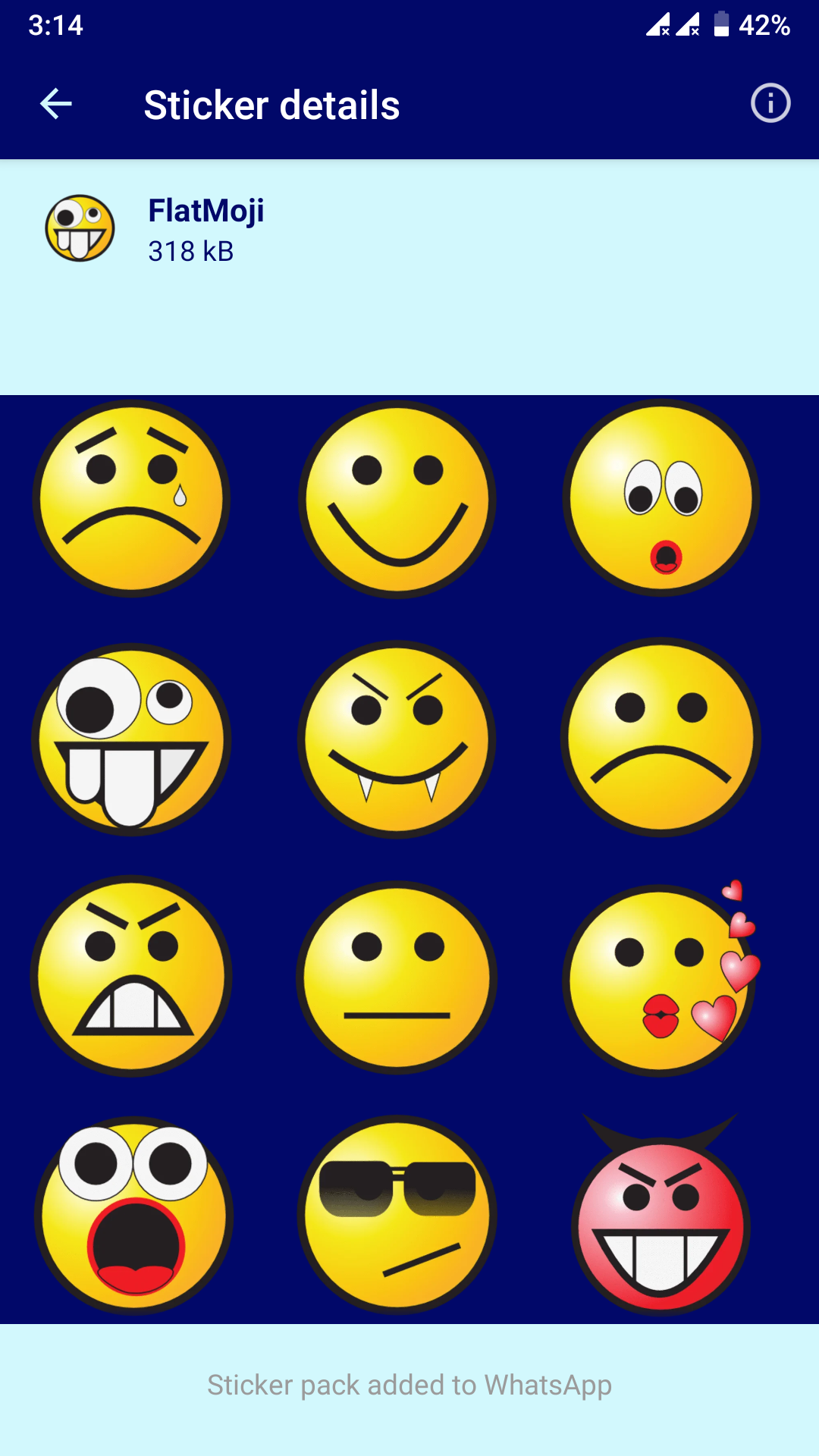Tap the 318 kB pack size text

pyautogui.click(x=190, y=250)
